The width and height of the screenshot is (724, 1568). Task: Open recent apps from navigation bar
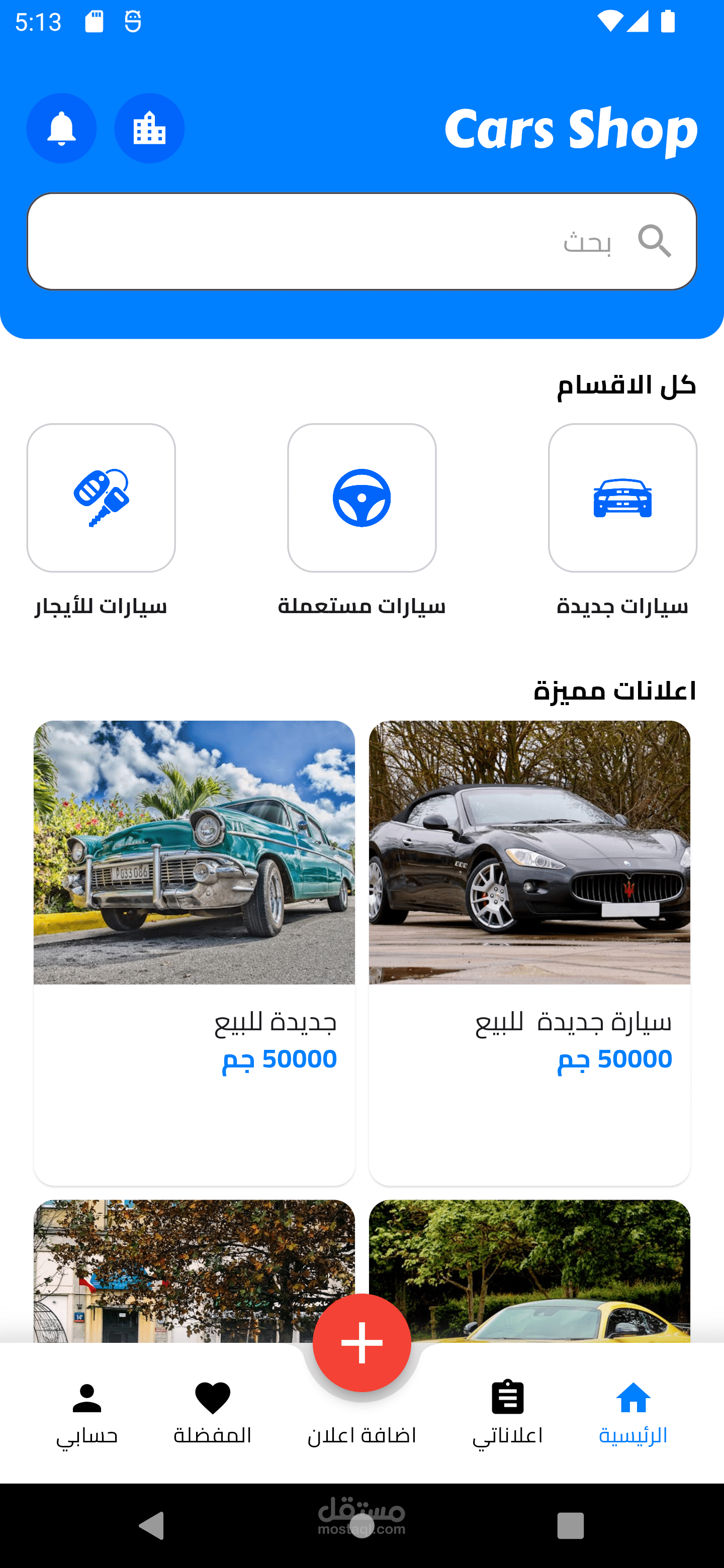[x=570, y=1525]
